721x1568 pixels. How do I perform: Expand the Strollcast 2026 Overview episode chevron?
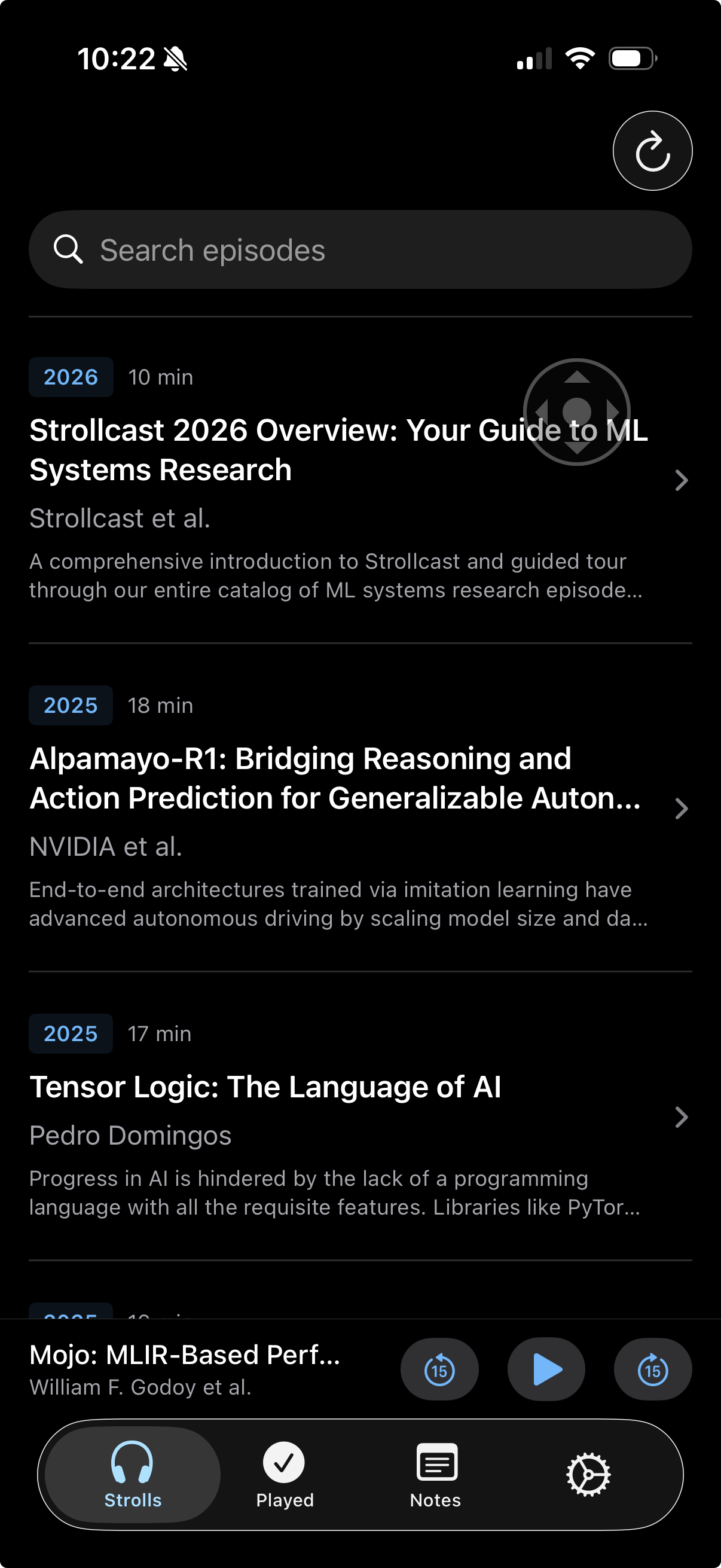(x=681, y=480)
